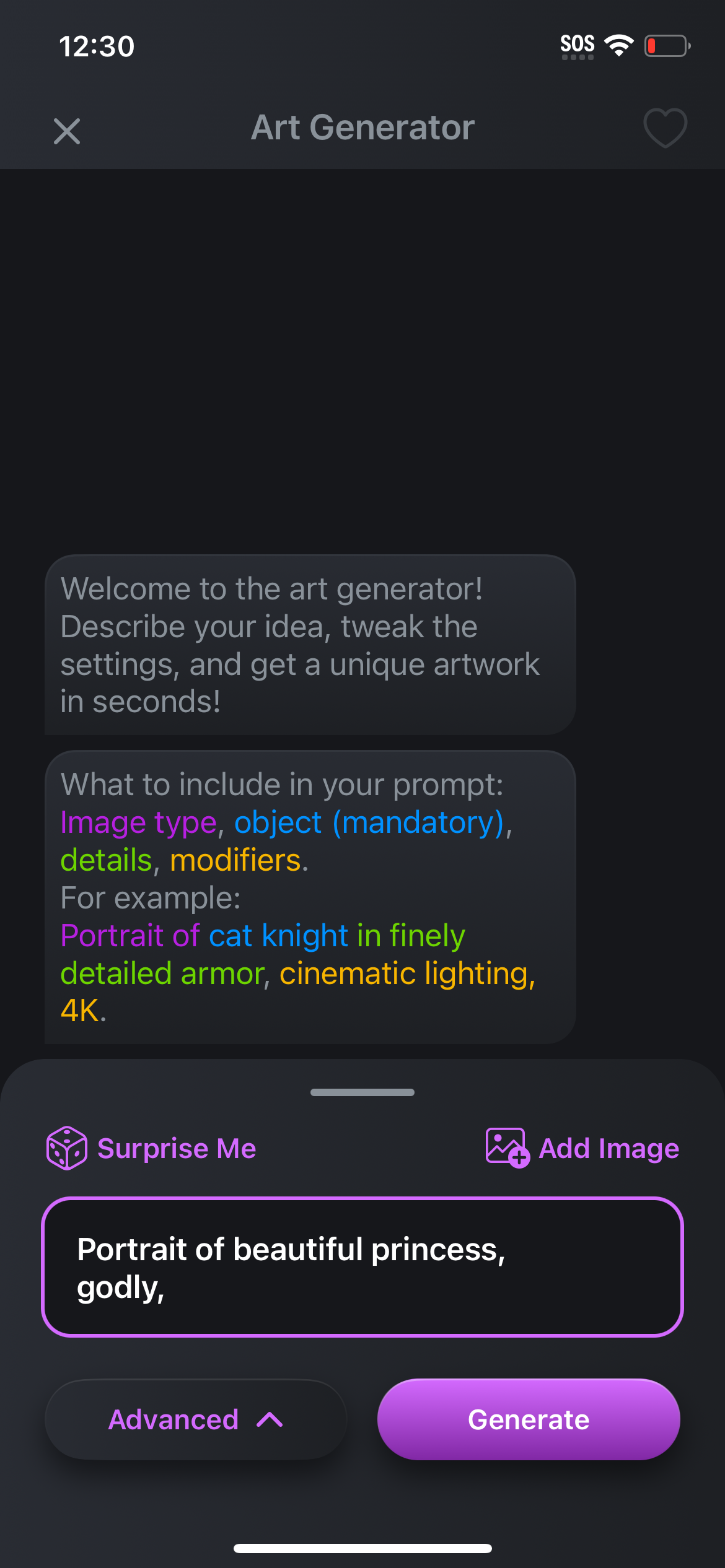Tap the heart icon to favorite
Image resolution: width=725 pixels, height=1568 pixels.
(664, 128)
